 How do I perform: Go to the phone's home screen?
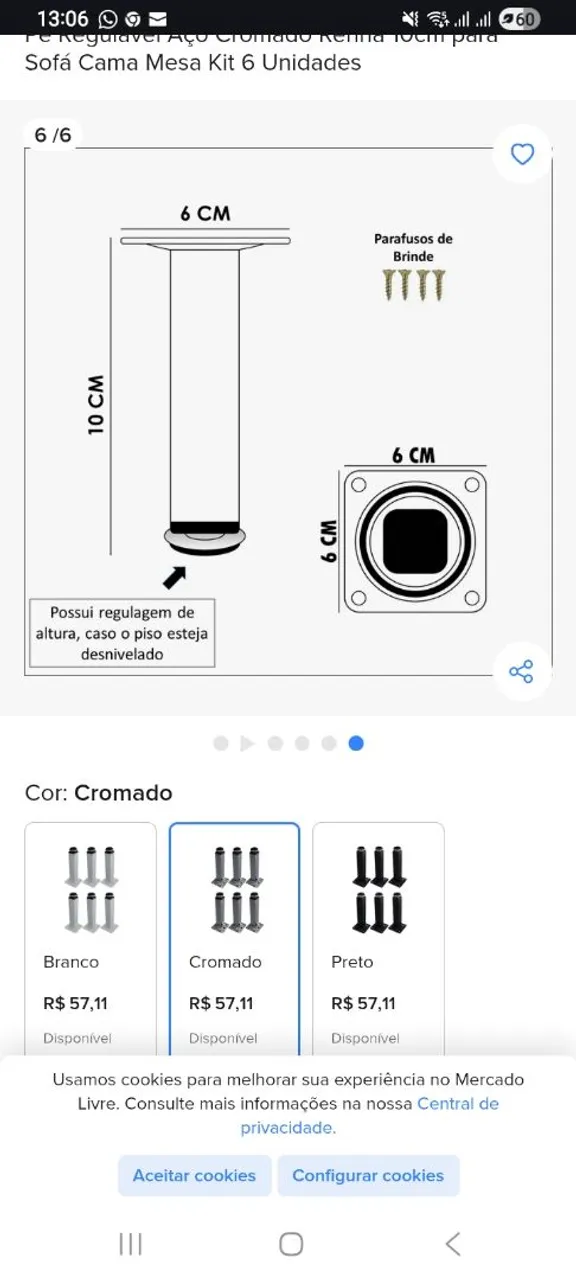pos(291,1243)
